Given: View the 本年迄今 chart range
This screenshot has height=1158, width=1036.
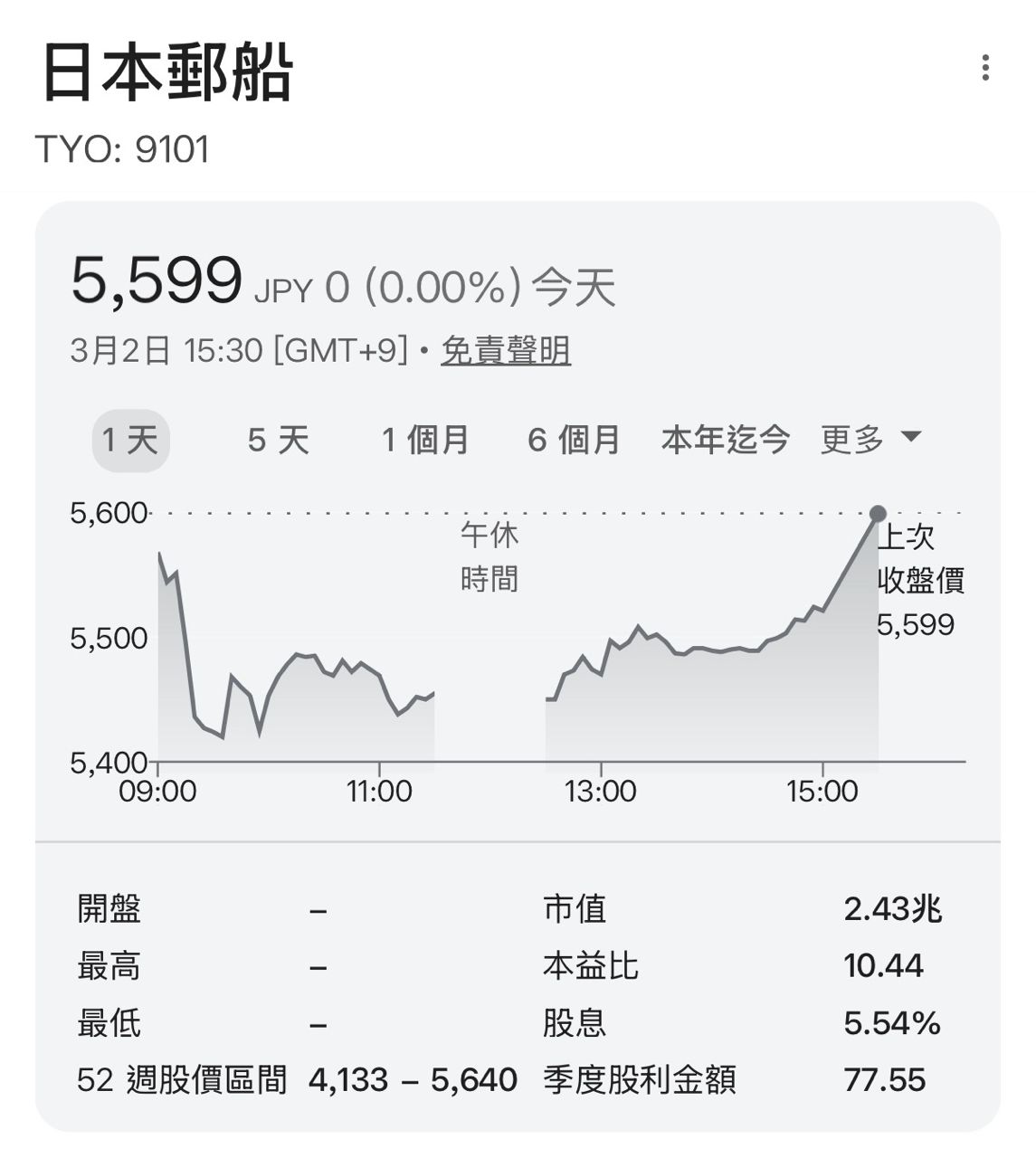Looking at the screenshot, I should coord(726,441).
